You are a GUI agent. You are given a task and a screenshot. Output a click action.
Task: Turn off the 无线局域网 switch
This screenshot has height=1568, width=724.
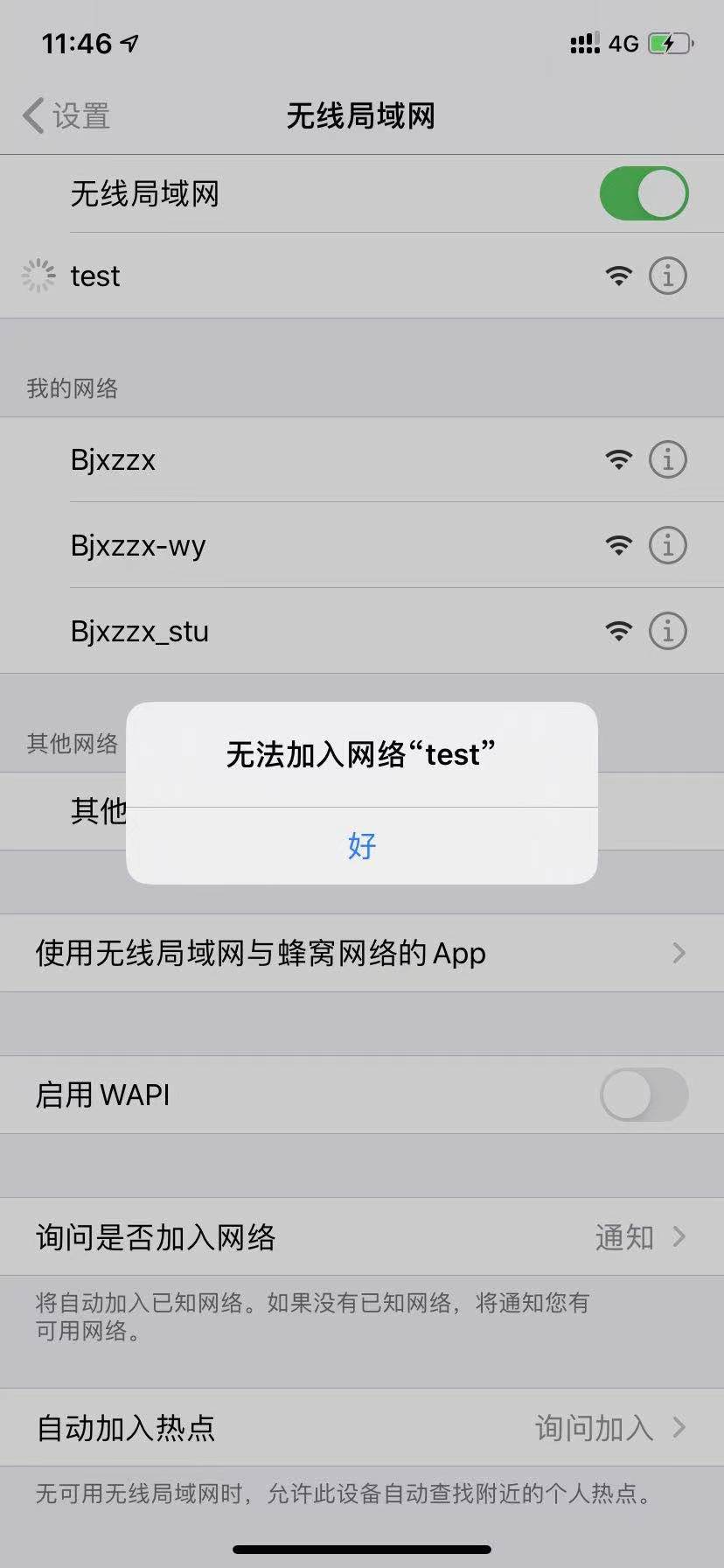click(x=643, y=193)
